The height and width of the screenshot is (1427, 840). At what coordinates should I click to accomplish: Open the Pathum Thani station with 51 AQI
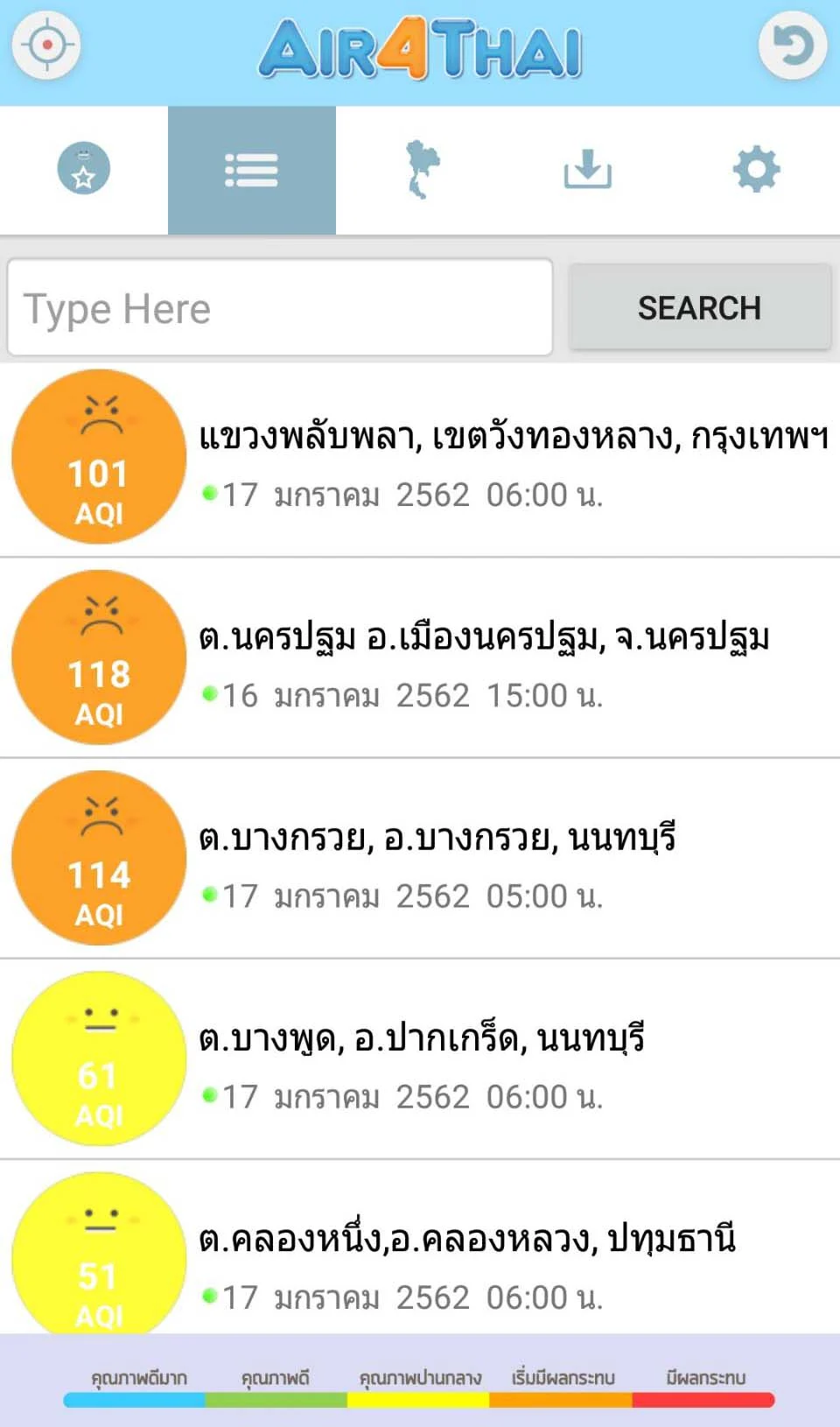(x=420, y=1248)
